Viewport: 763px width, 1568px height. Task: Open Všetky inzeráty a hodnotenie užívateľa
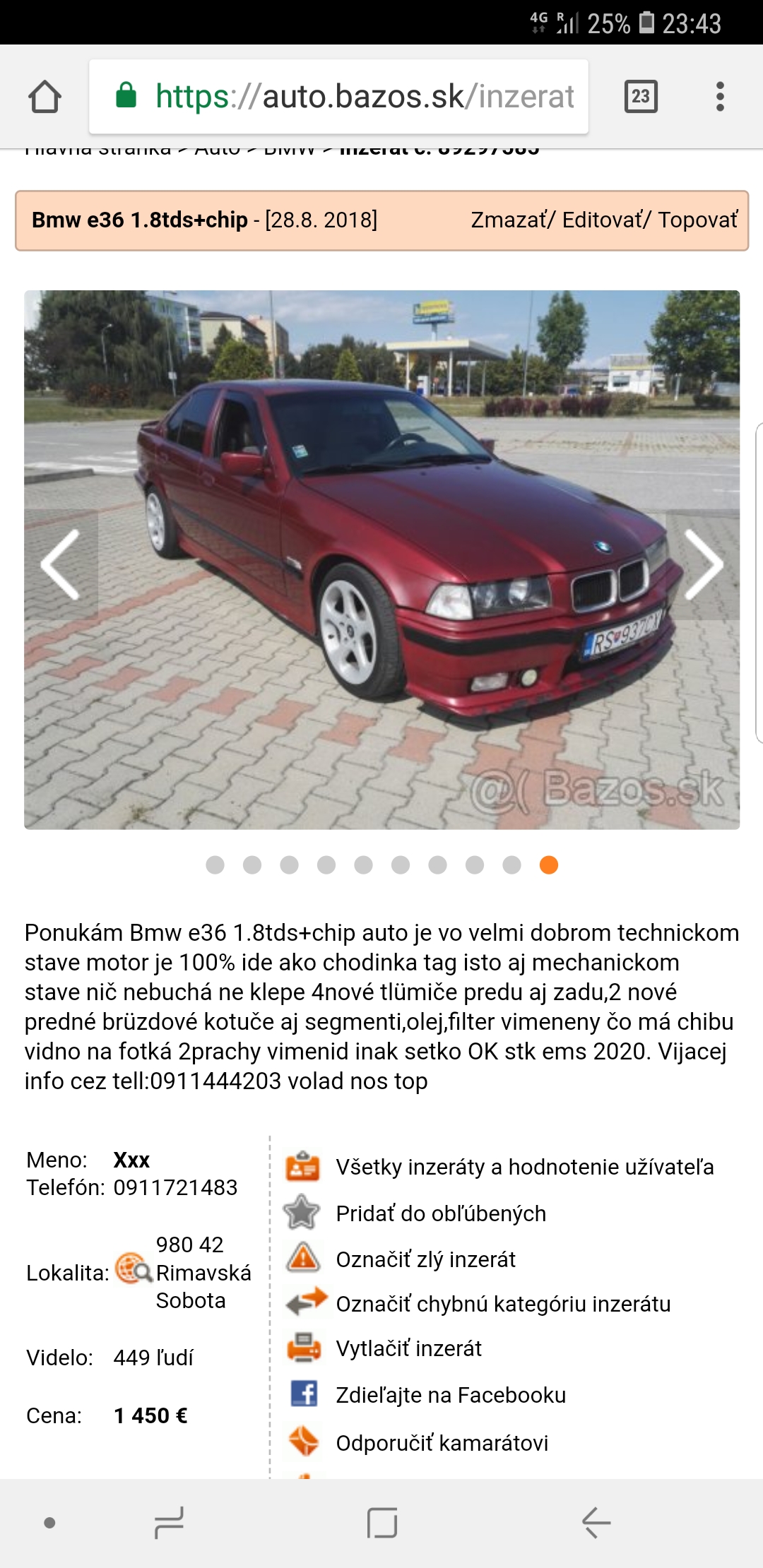tap(524, 1167)
